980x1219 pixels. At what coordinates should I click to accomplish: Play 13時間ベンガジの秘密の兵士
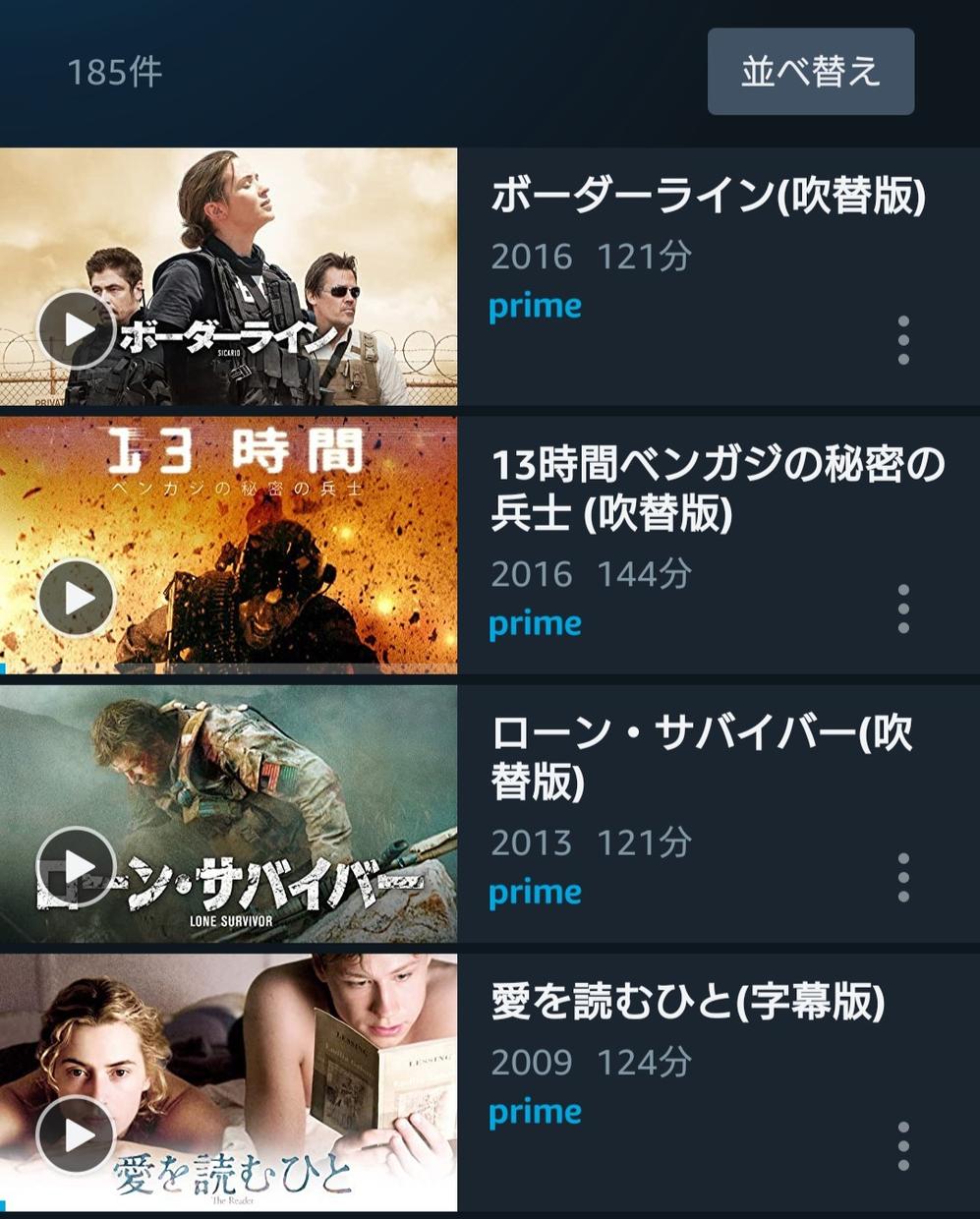[x=76, y=597]
